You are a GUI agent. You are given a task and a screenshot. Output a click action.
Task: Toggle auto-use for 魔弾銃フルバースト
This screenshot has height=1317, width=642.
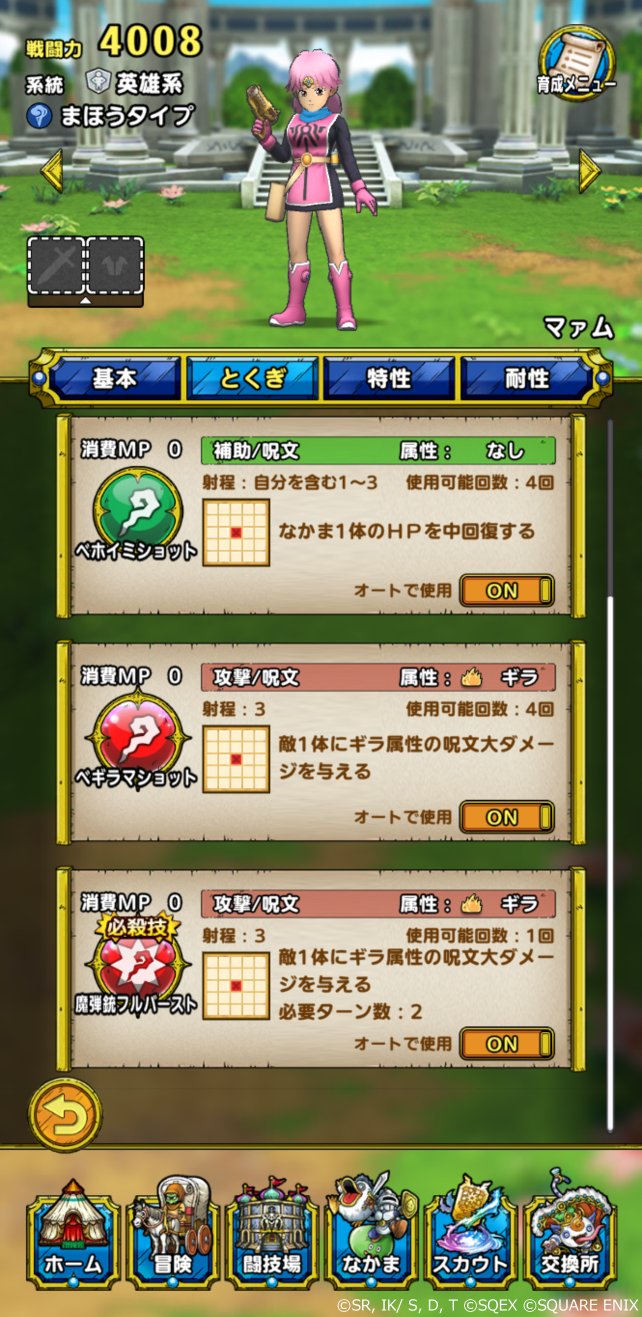(x=506, y=1044)
